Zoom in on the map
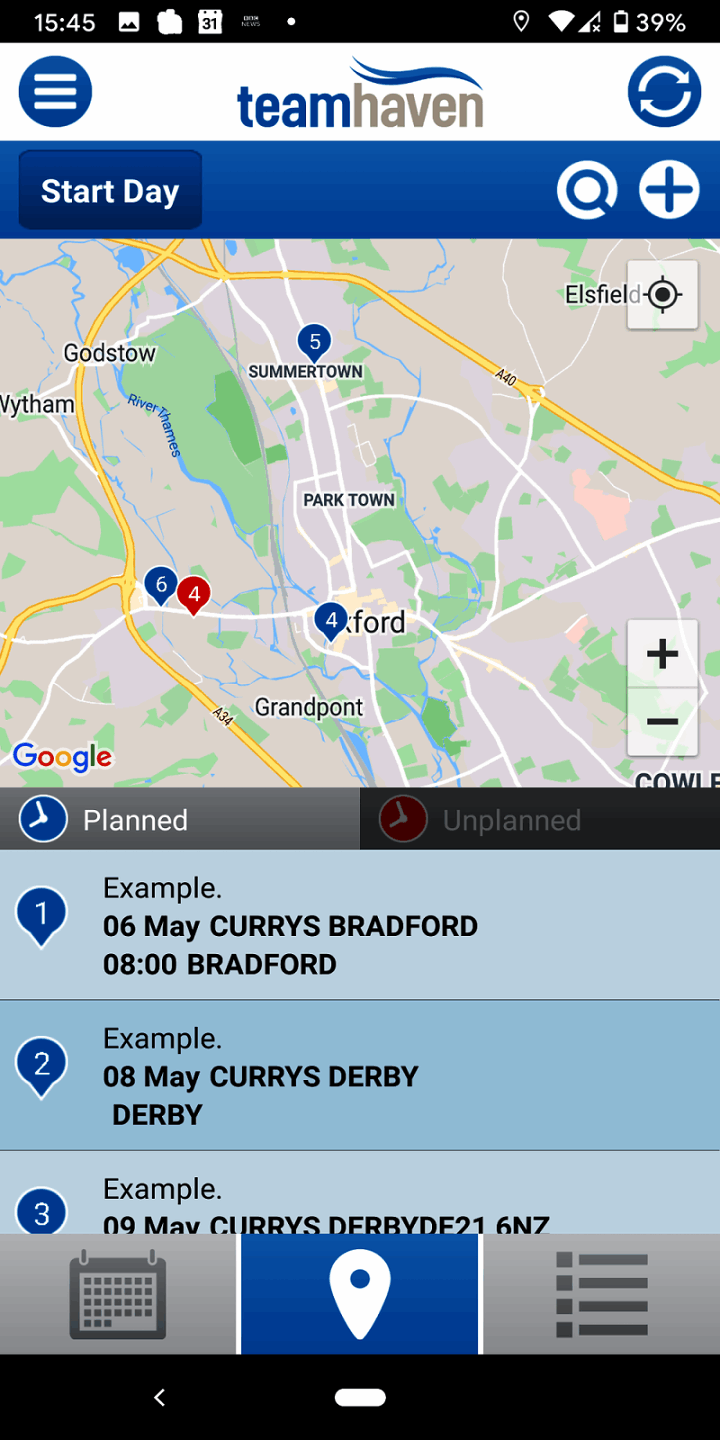This screenshot has height=1440, width=720. click(x=662, y=655)
